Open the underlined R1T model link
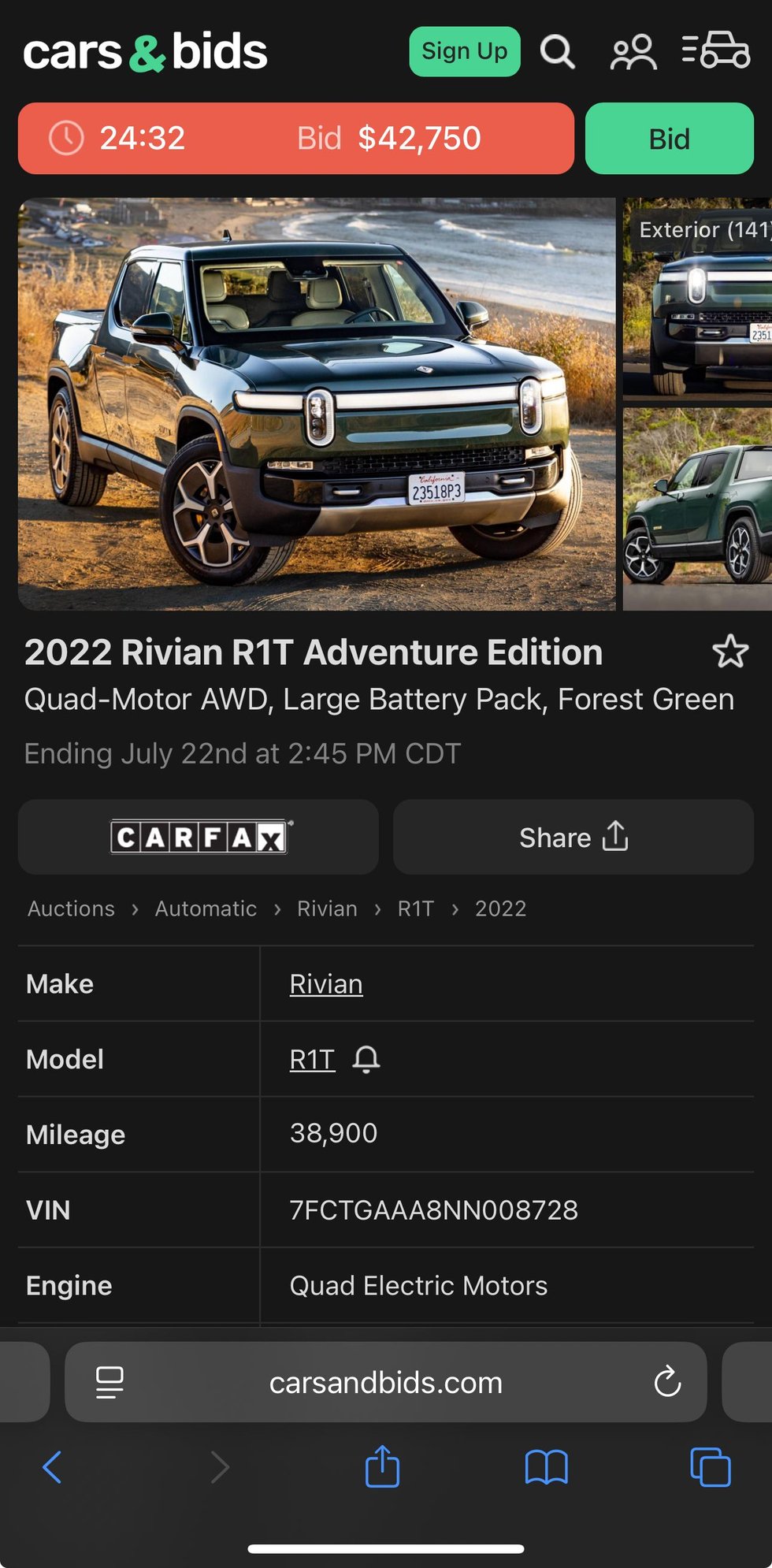 click(x=312, y=1060)
